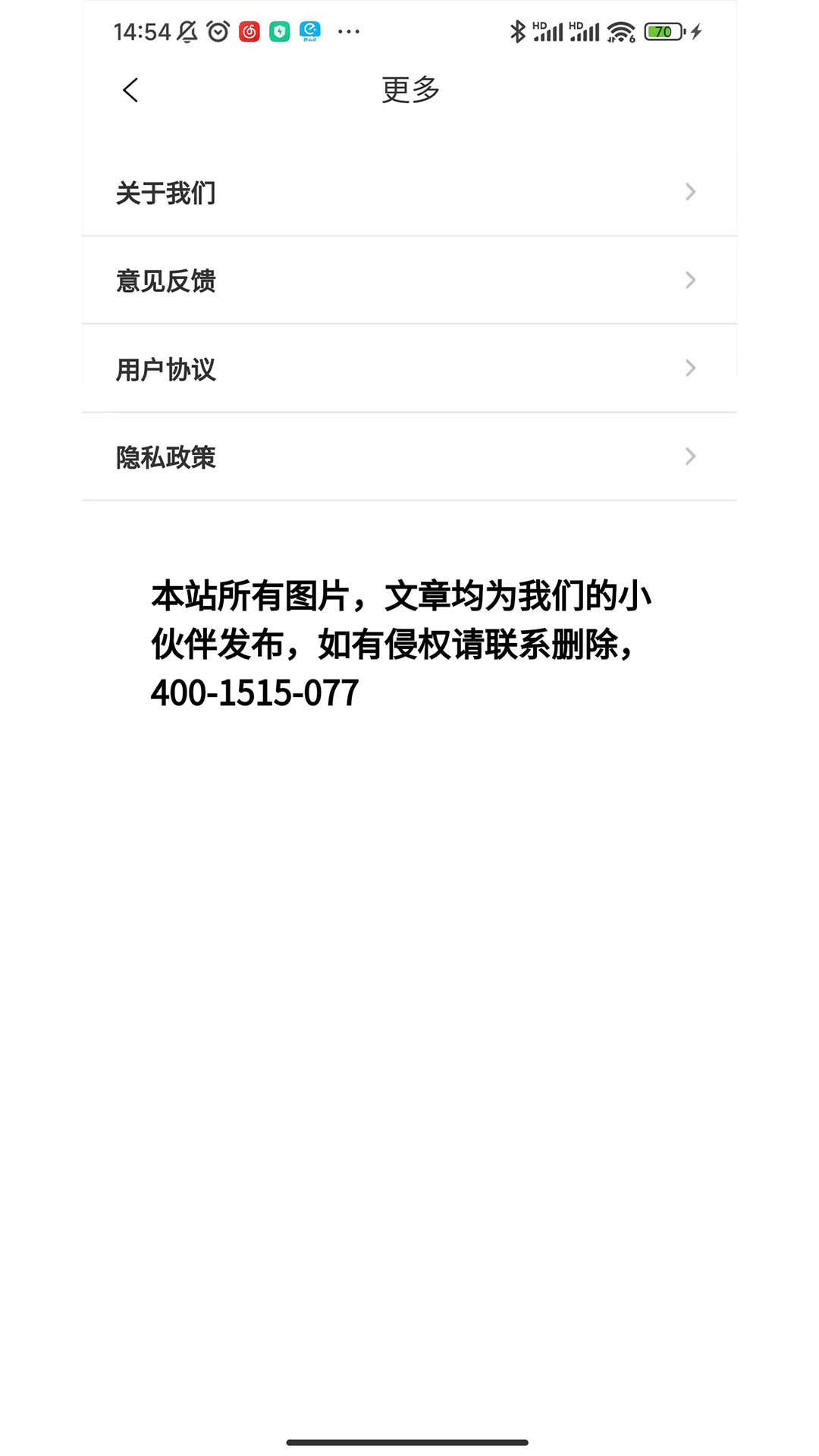The width and height of the screenshot is (819, 1456).
Task: Tap the Bluetooth icon in the status bar
Action: tap(518, 30)
